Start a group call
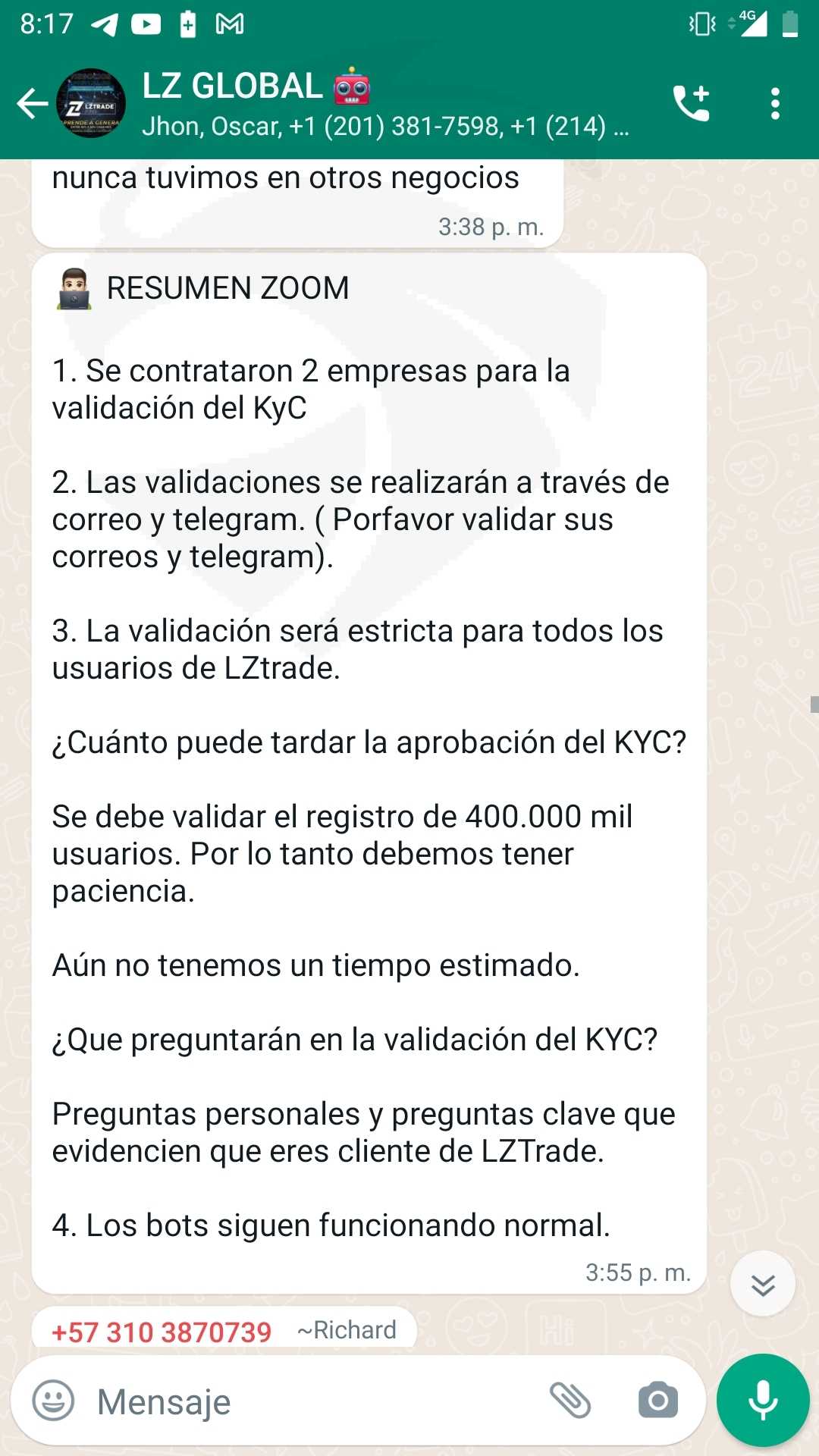The height and width of the screenshot is (1456, 819). (x=691, y=103)
